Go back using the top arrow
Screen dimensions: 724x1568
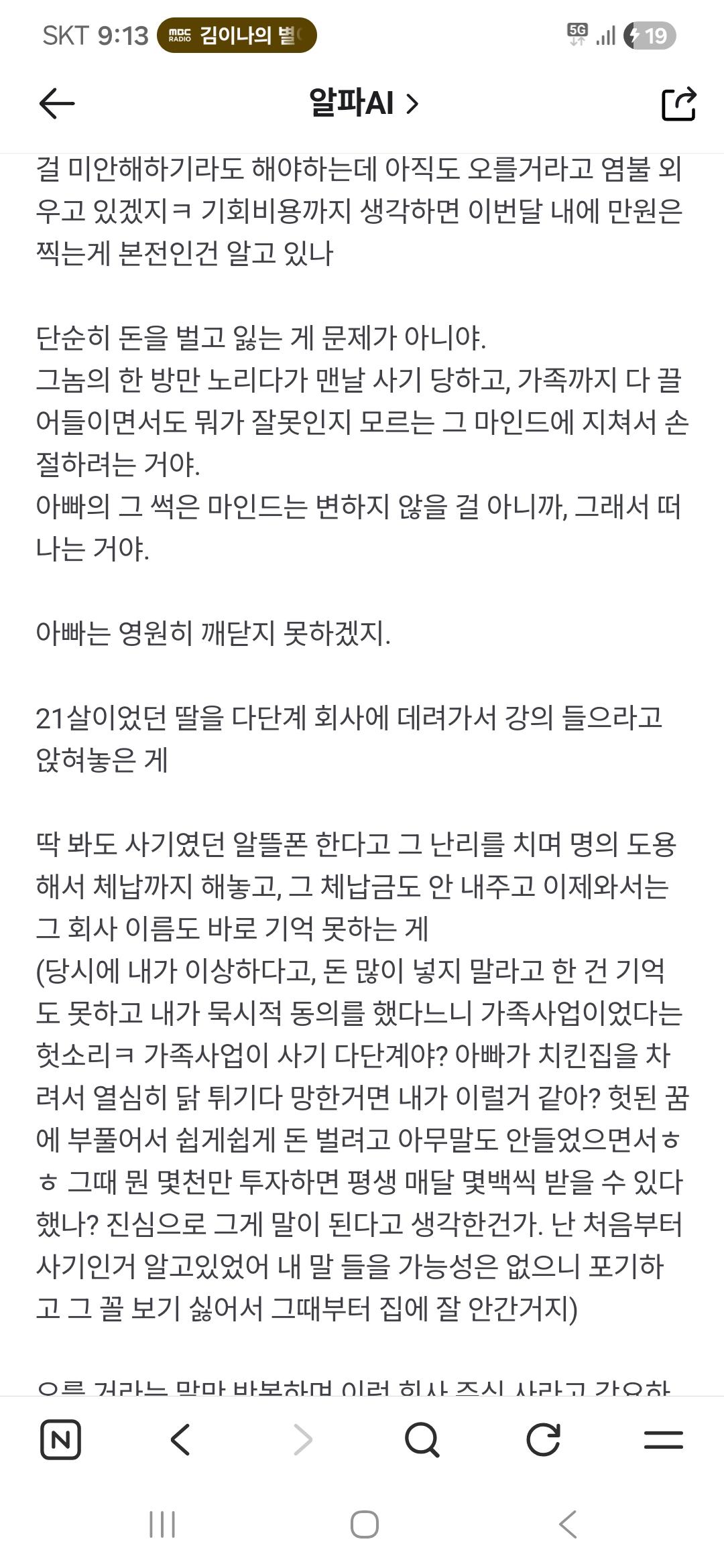pos(57,104)
